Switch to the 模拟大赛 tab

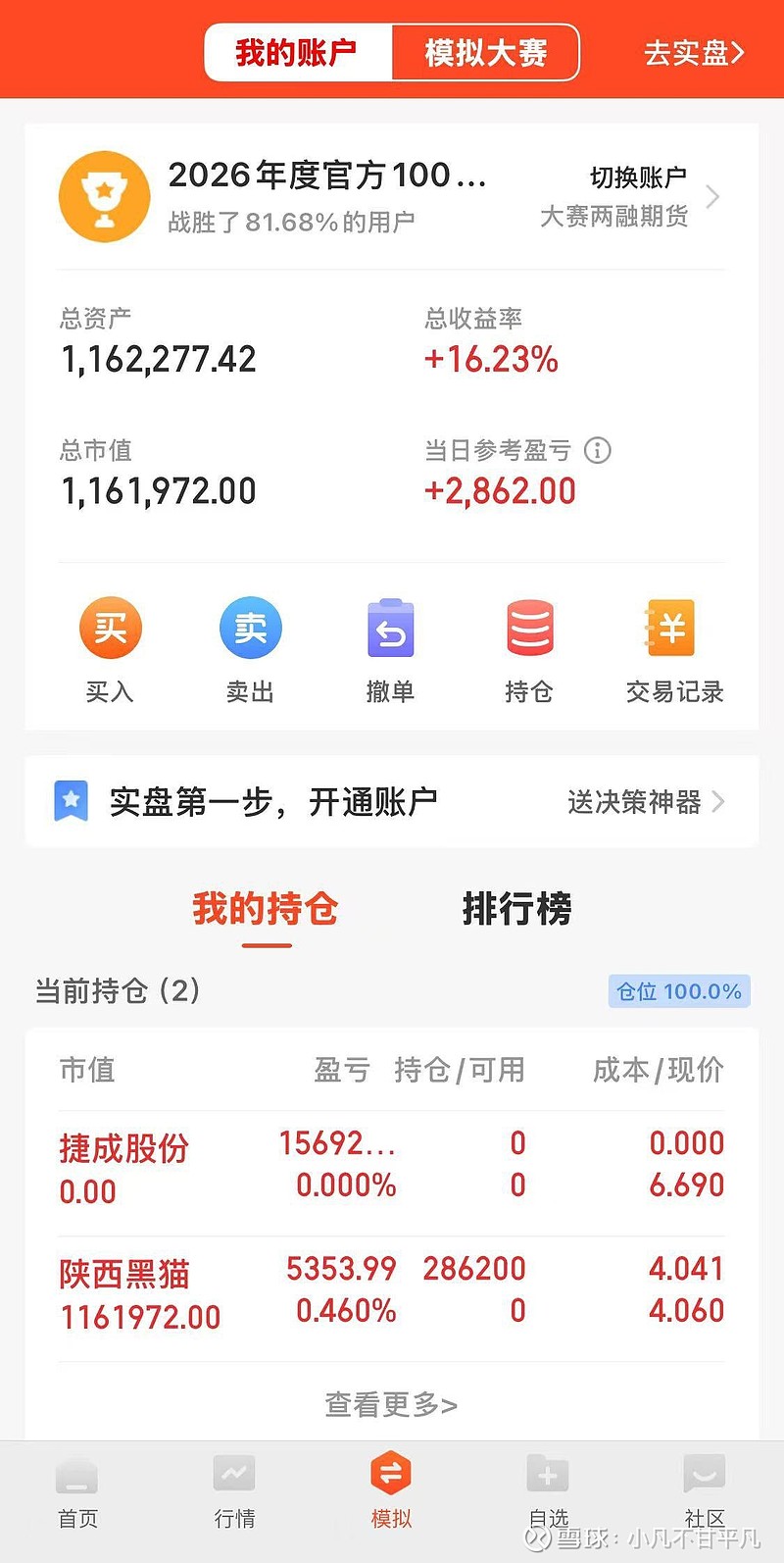(x=486, y=53)
